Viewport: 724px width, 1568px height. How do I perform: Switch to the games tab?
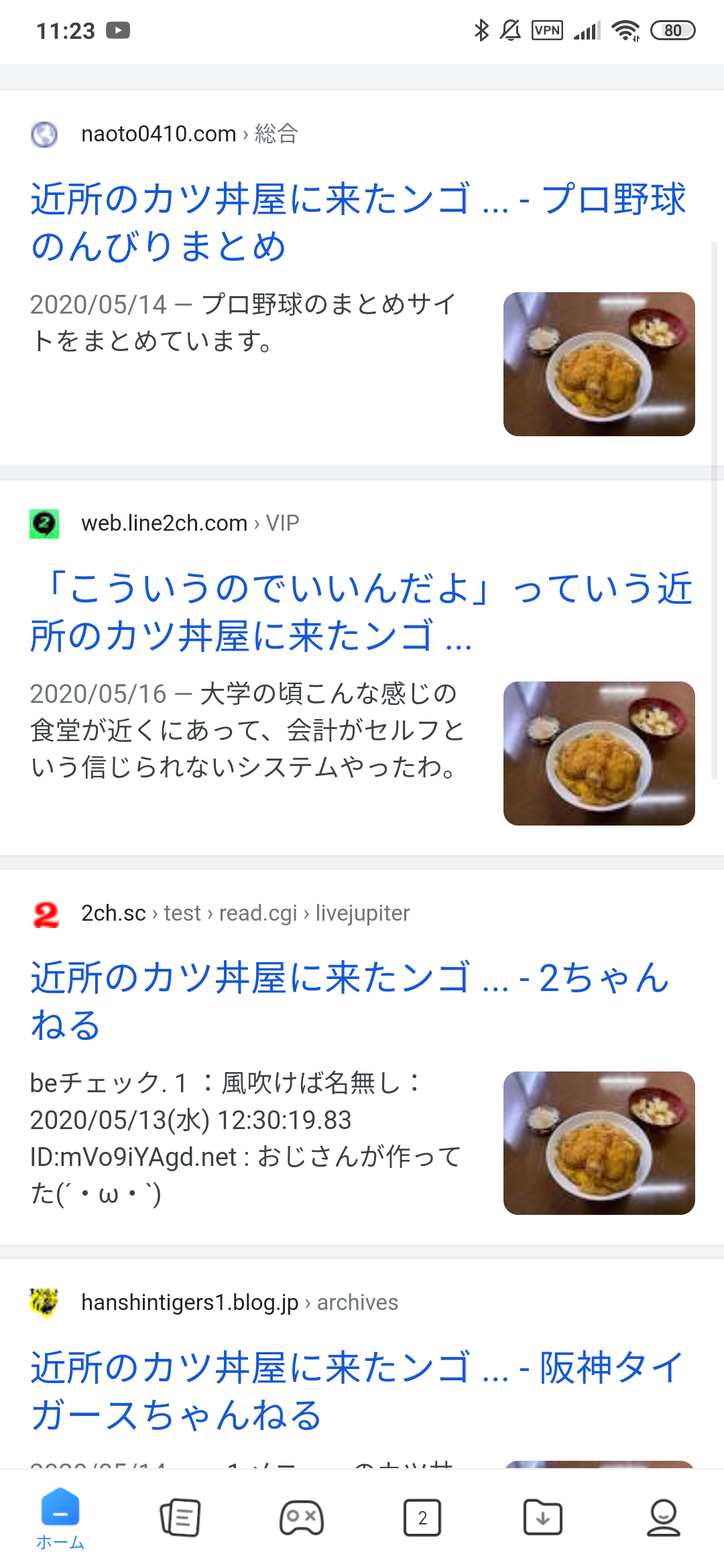pyautogui.click(x=302, y=1518)
